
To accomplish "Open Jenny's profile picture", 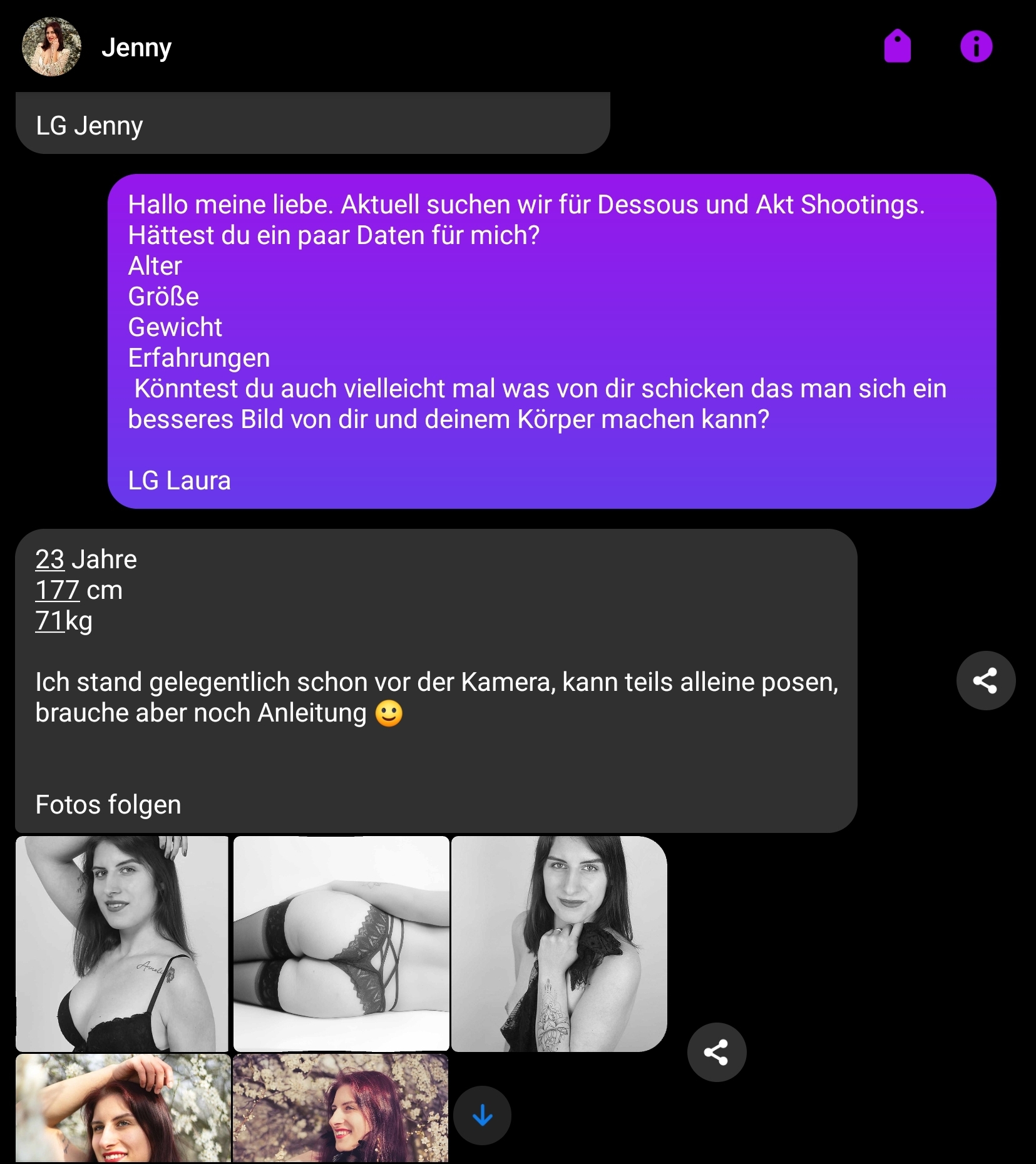I will coord(51,47).
